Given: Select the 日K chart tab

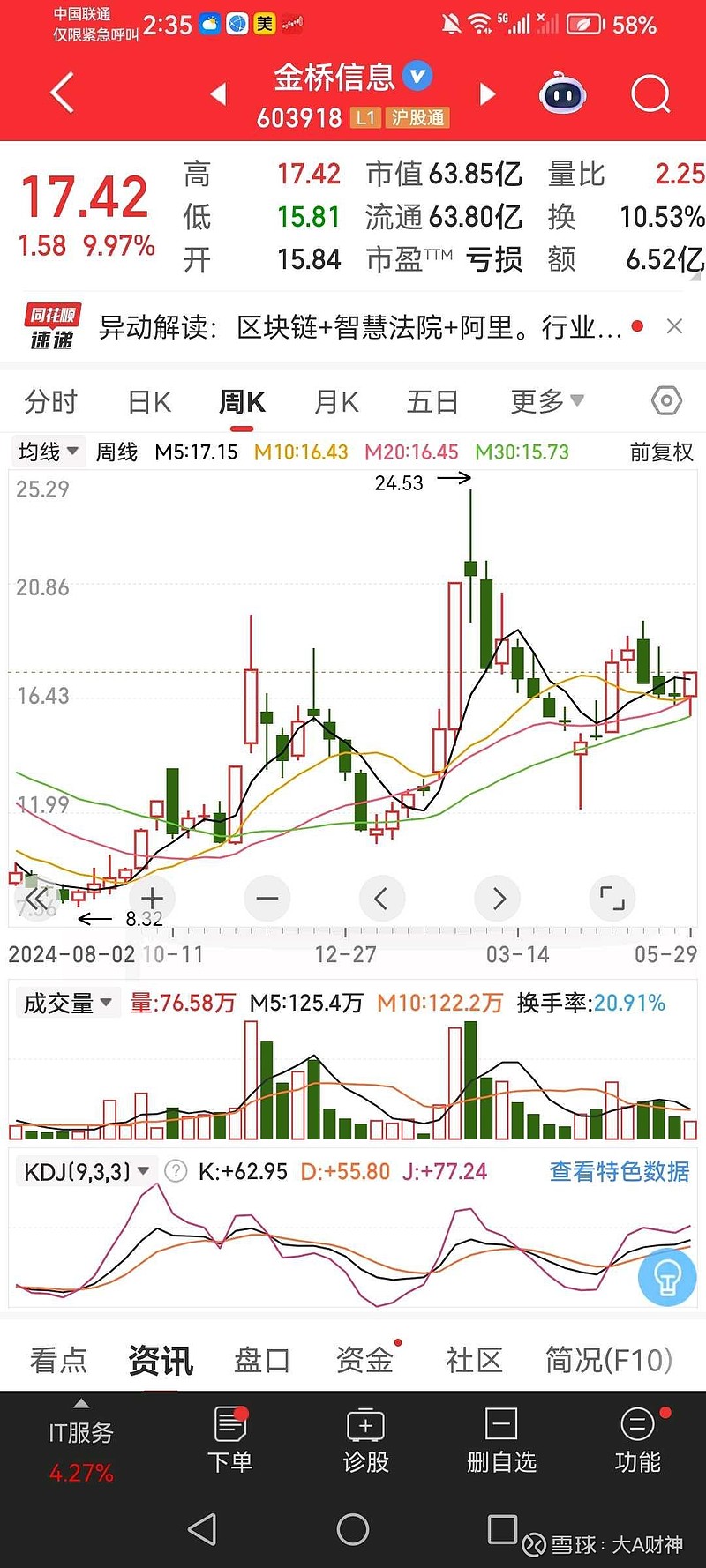Looking at the screenshot, I should [149, 402].
